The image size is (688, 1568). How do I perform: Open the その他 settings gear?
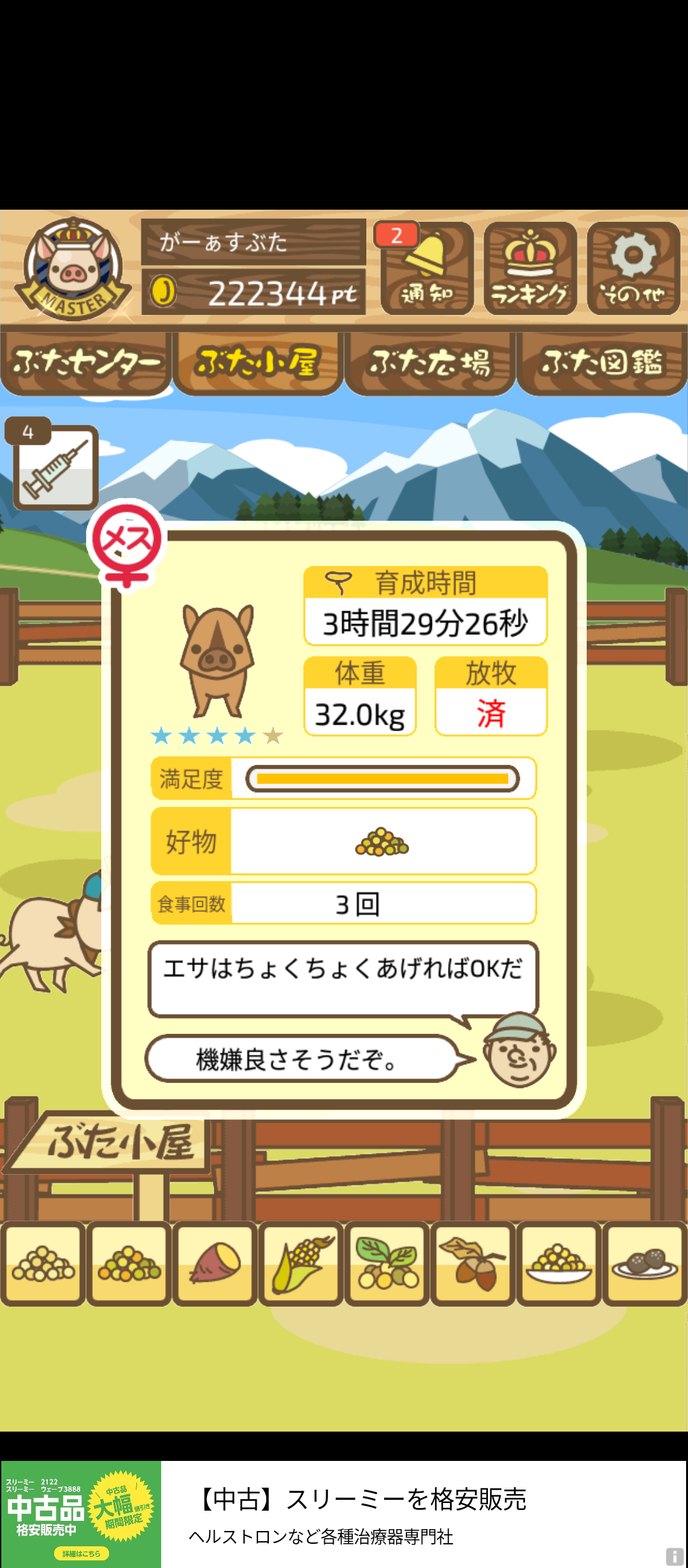pyautogui.click(x=633, y=269)
